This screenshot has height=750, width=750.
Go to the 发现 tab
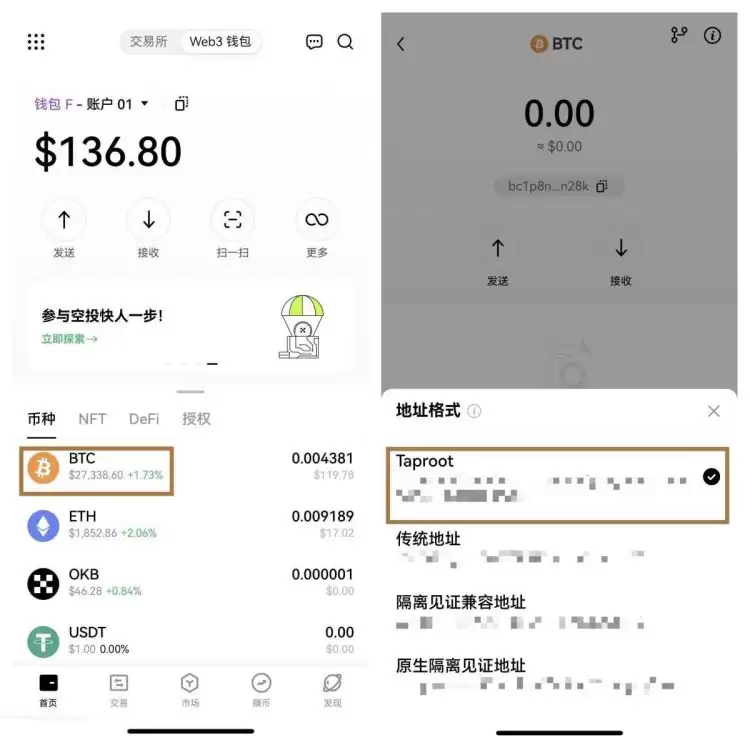pyautogui.click(x=332, y=690)
